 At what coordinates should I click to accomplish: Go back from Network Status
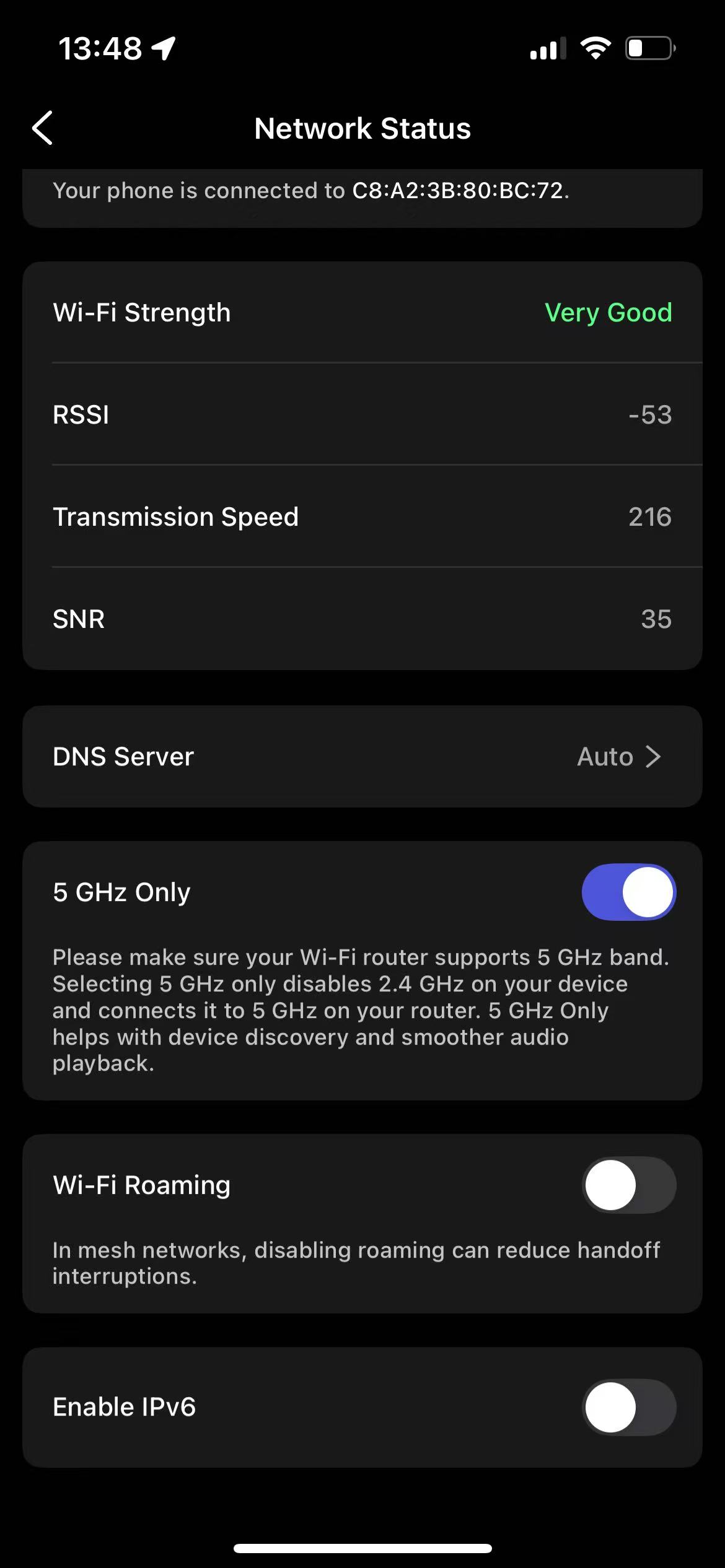[x=43, y=128]
